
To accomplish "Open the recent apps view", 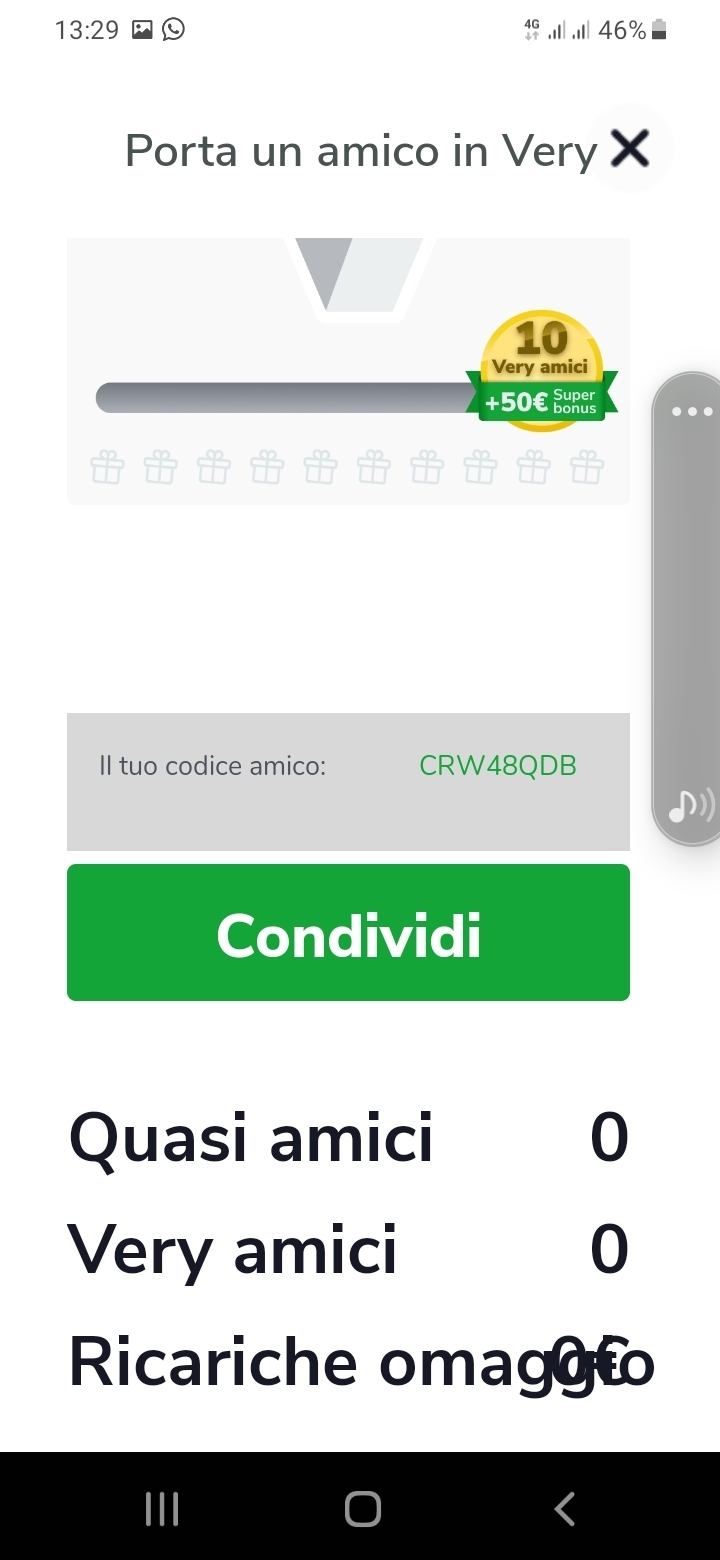I will tap(162, 1509).
